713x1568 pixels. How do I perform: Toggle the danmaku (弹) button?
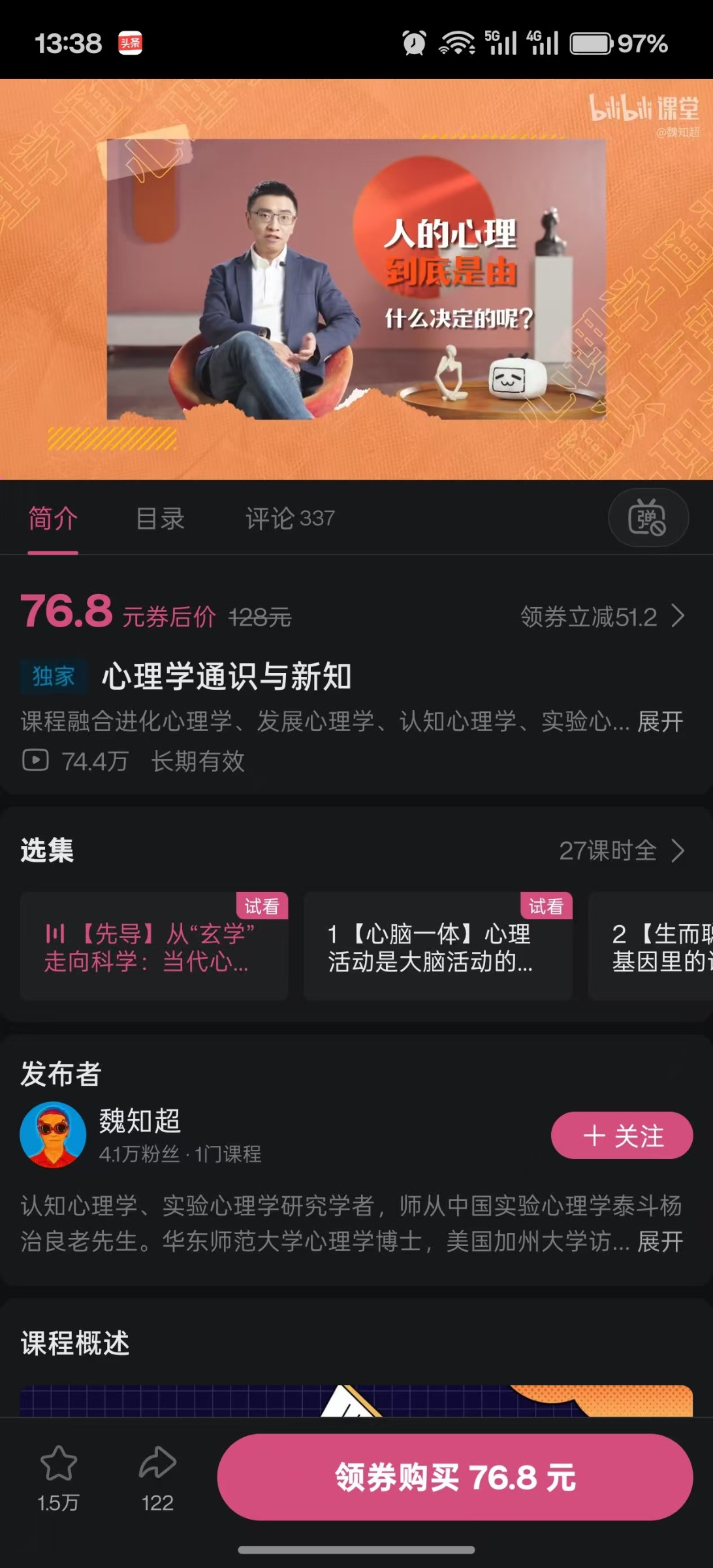[648, 518]
